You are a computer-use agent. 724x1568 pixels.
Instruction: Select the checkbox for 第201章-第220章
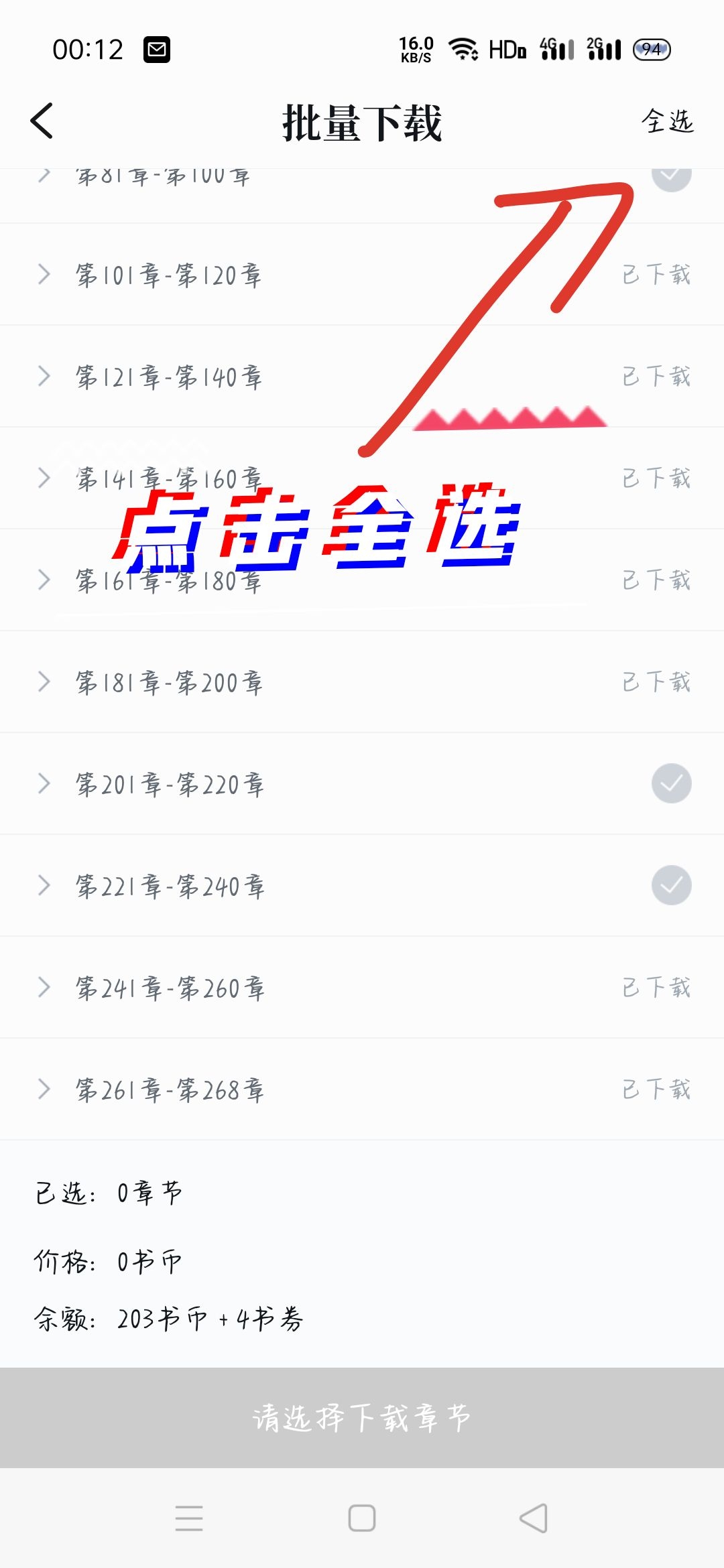(x=671, y=783)
